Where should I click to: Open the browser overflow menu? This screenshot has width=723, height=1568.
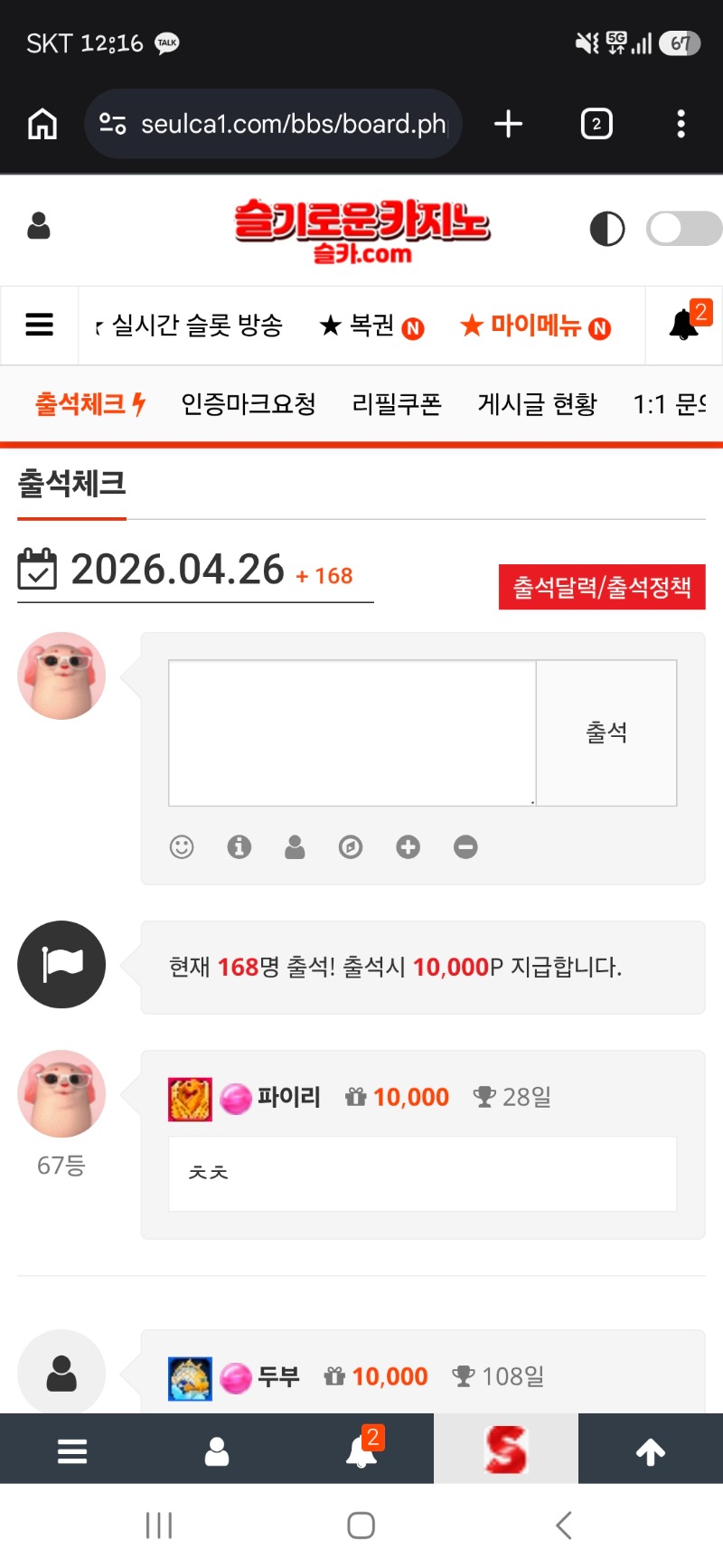point(681,124)
